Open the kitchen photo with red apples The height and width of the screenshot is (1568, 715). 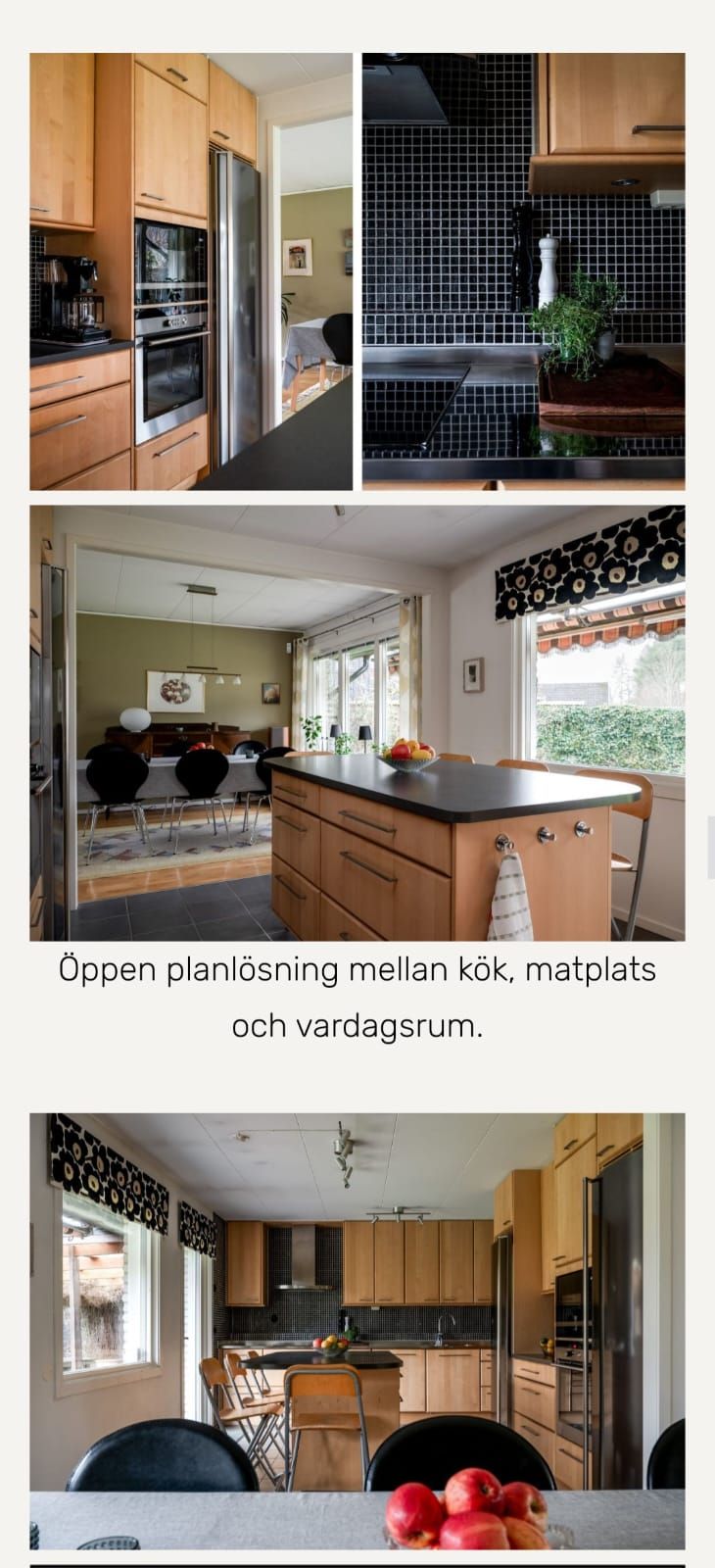tap(357, 1330)
